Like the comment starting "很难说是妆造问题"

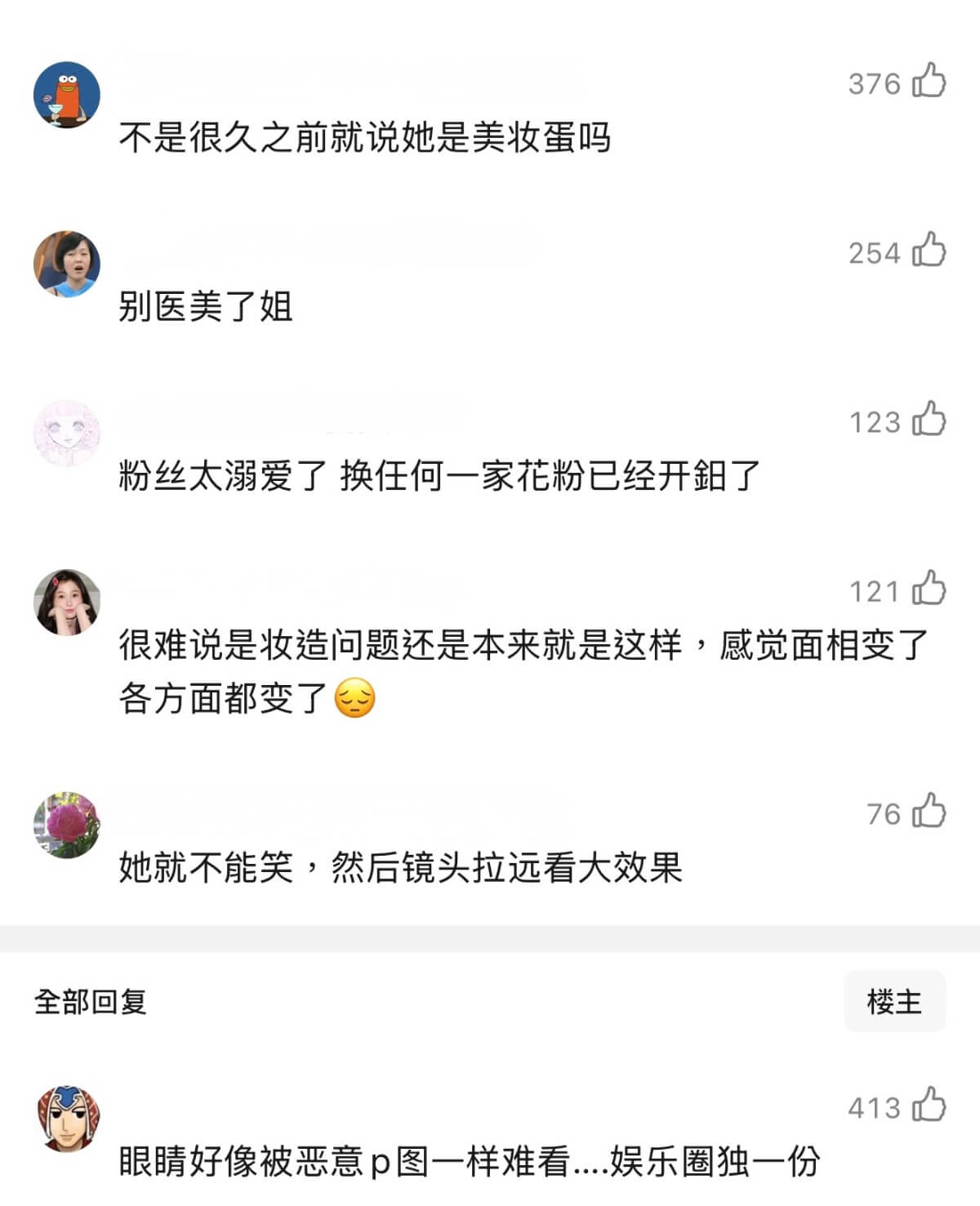(x=929, y=588)
